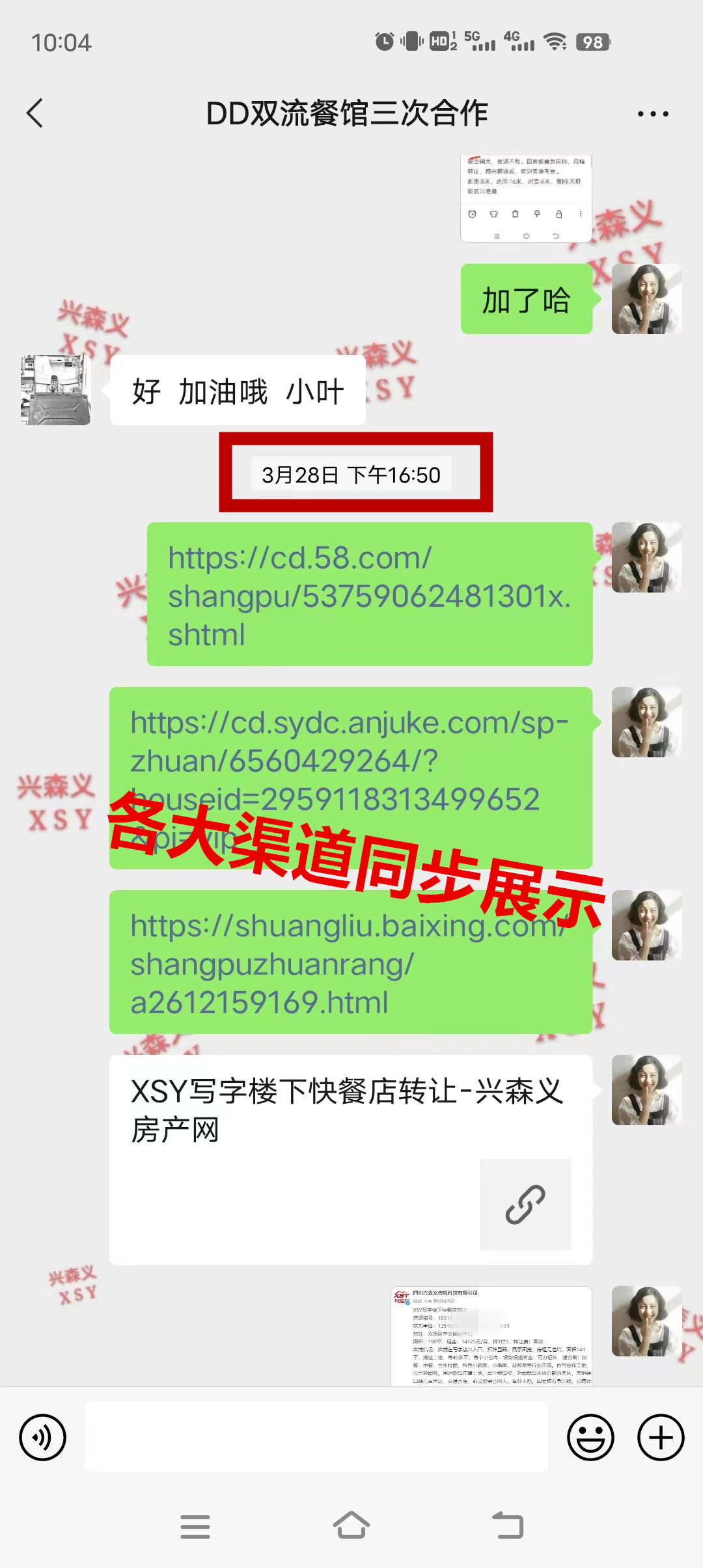Tap the system back button
Image resolution: width=703 pixels, height=1568 pixels.
coord(508,1526)
